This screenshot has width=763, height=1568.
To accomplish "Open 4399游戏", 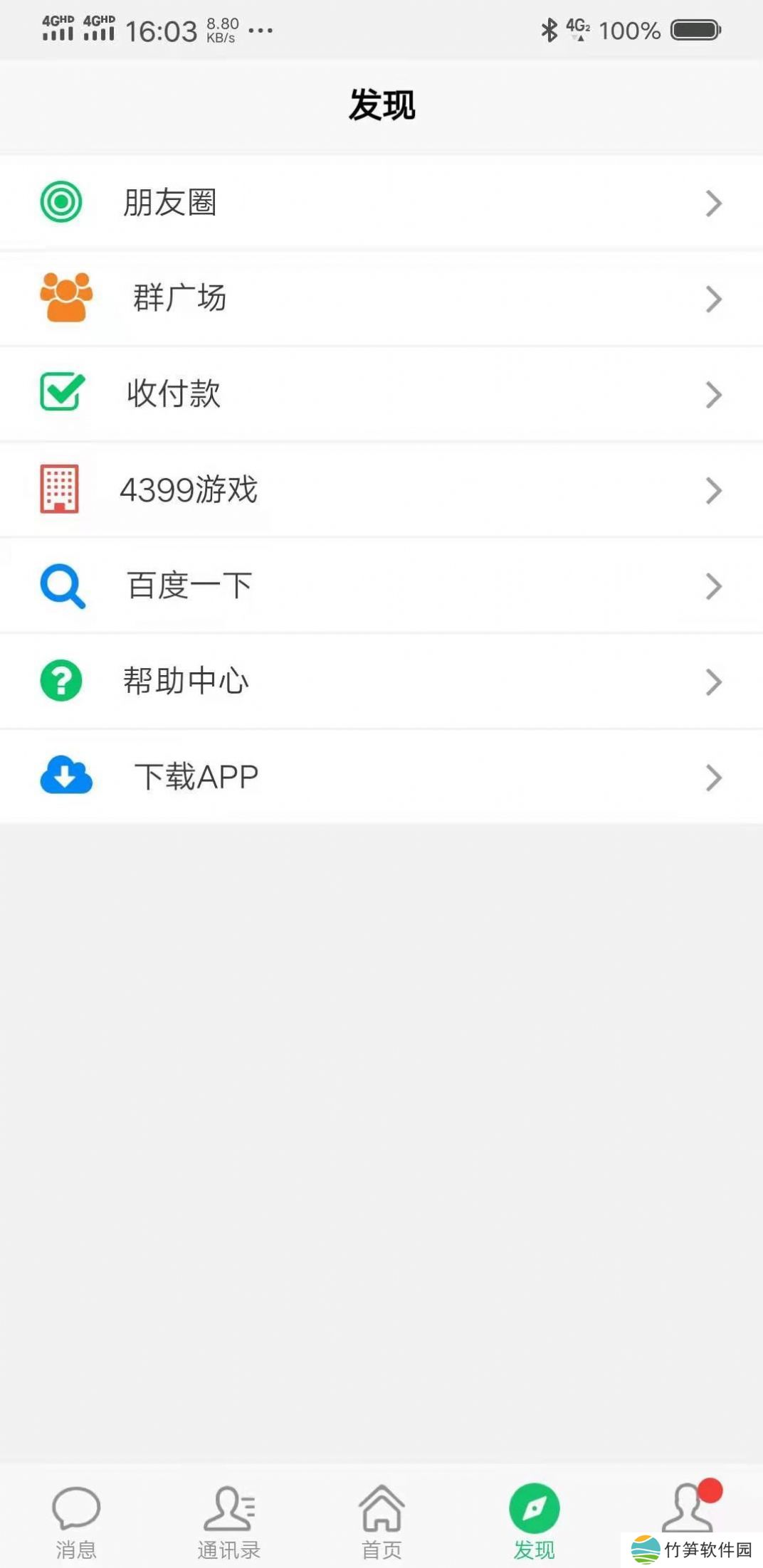I will (381, 489).
